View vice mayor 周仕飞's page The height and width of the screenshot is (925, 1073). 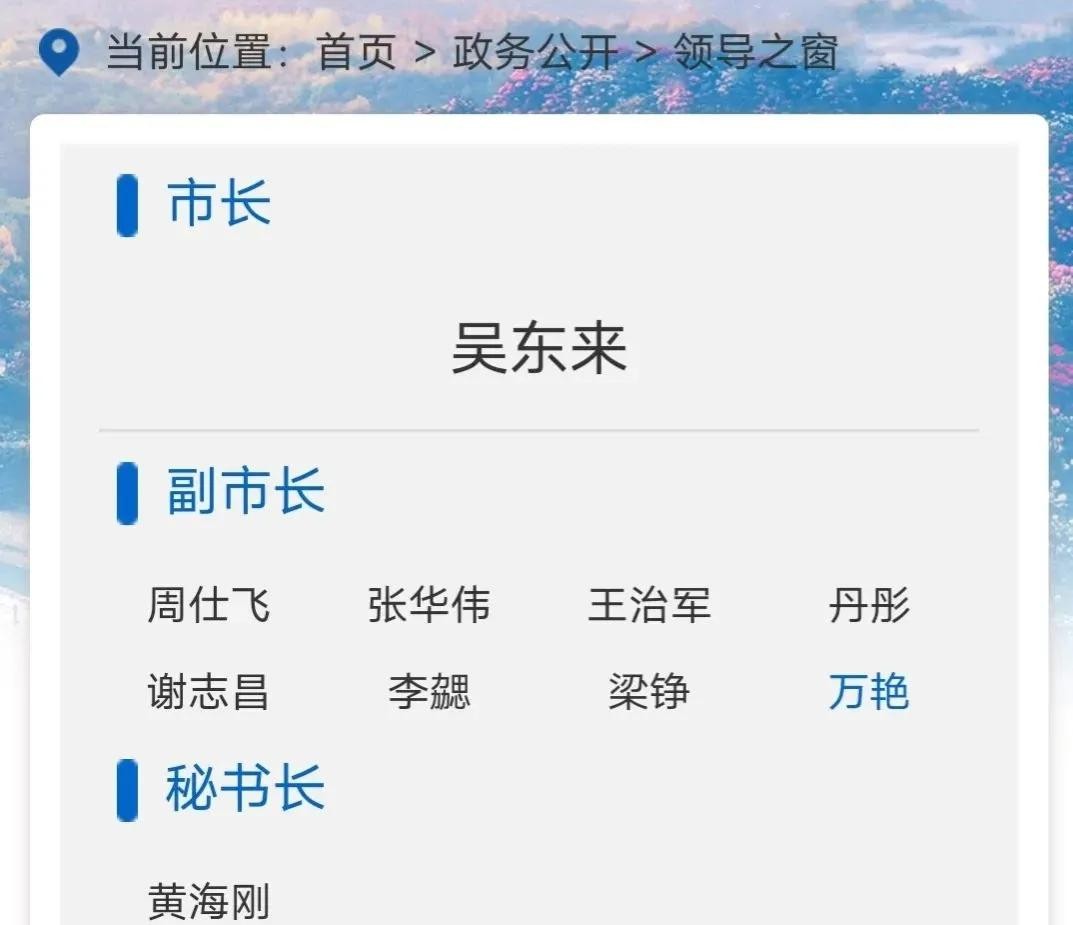[x=208, y=605]
